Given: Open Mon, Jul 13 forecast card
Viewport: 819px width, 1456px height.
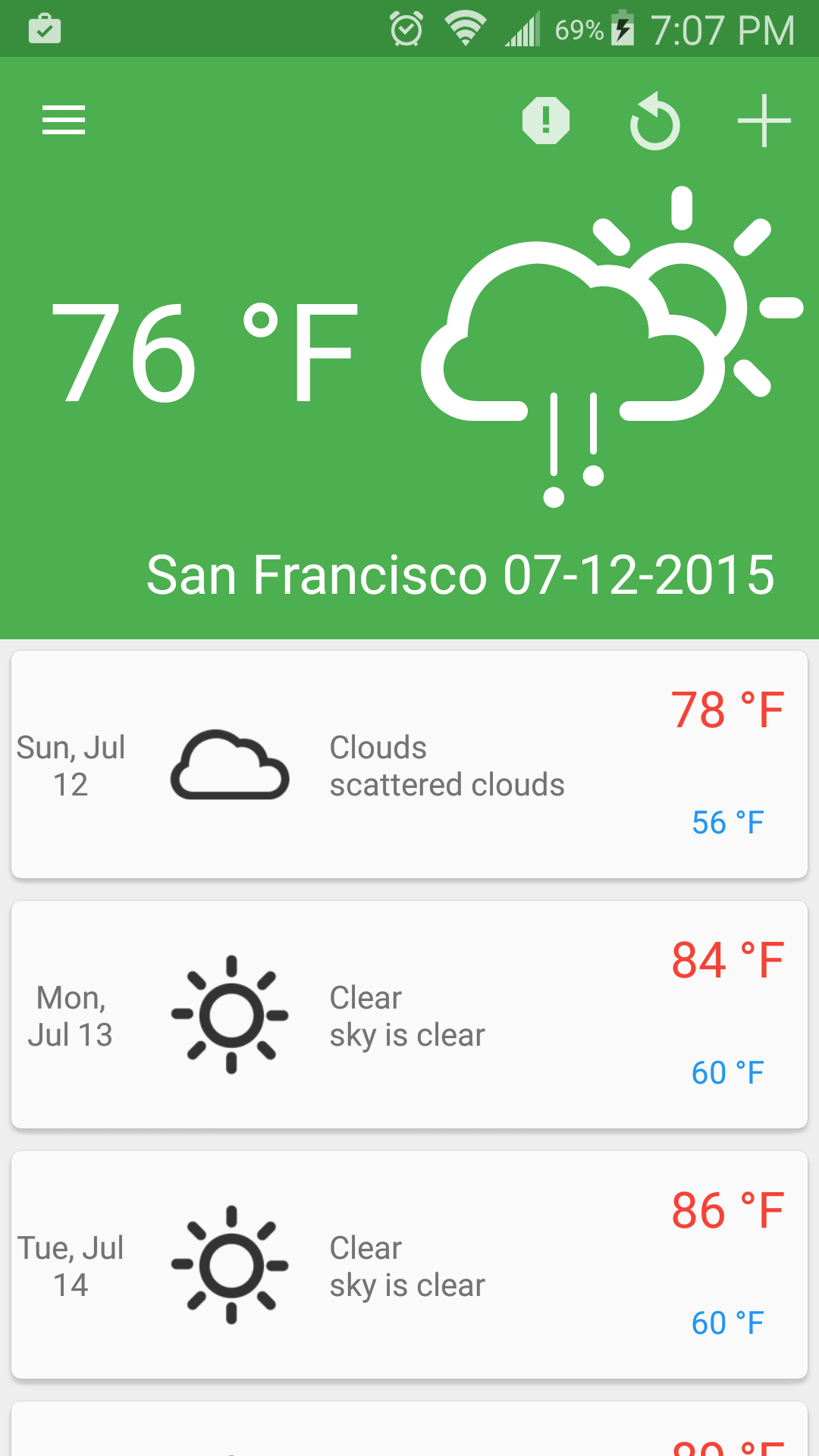Looking at the screenshot, I should [x=409, y=1015].
